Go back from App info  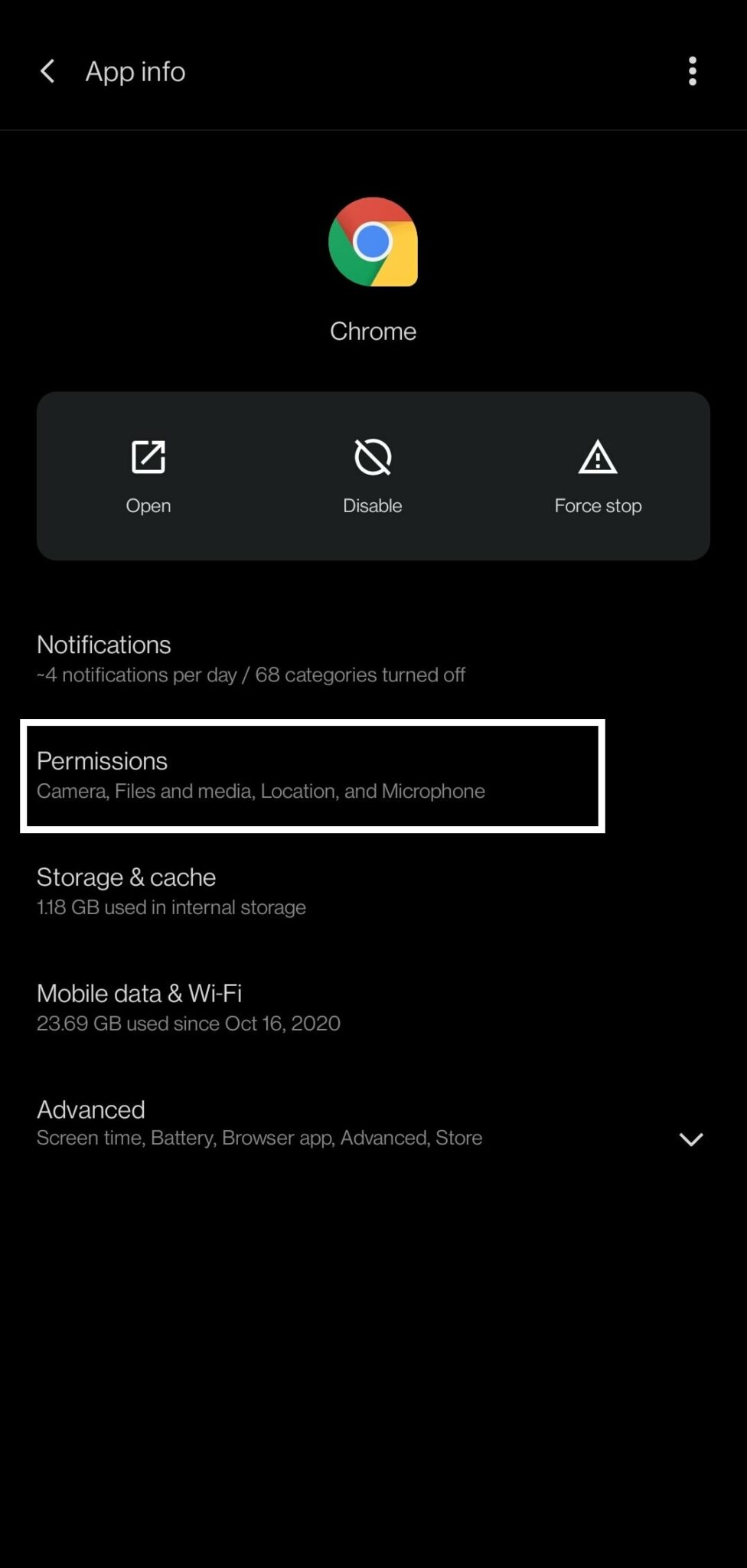(x=47, y=71)
